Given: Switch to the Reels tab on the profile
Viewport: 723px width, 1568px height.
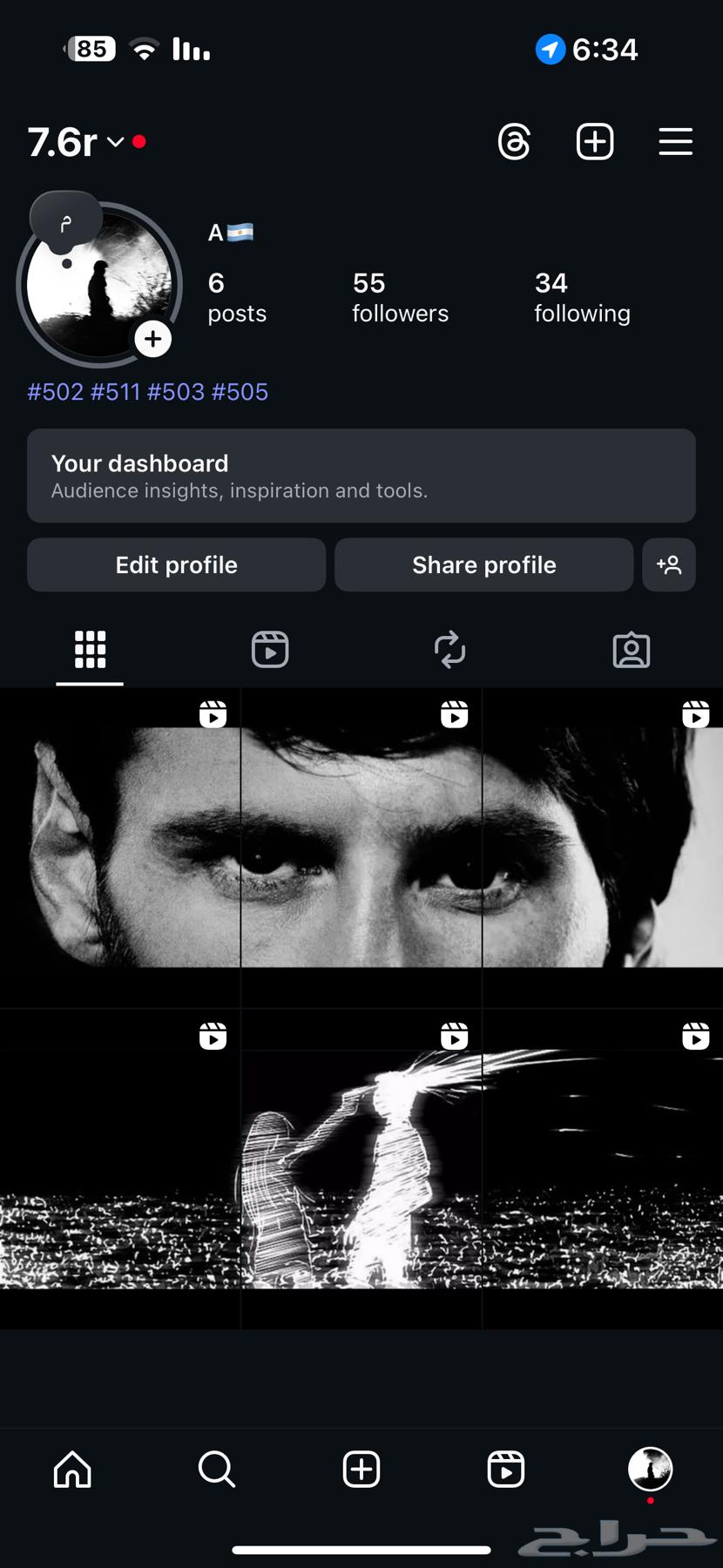Looking at the screenshot, I should [x=269, y=649].
